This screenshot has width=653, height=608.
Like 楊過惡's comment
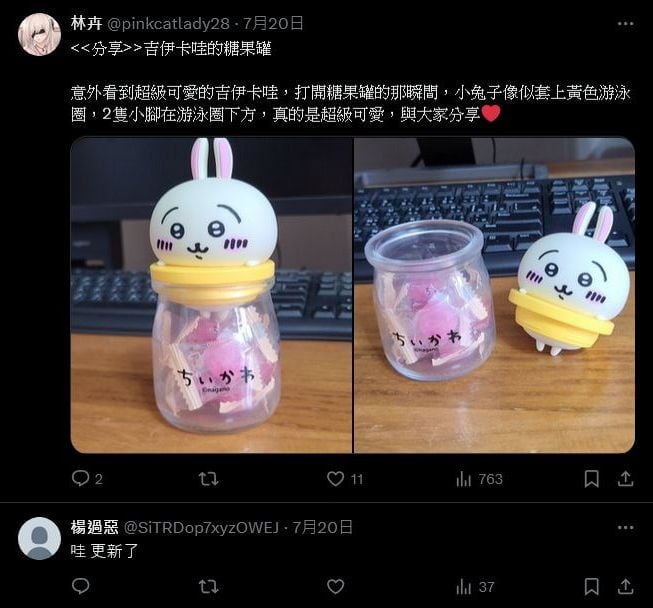tap(336, 587)
